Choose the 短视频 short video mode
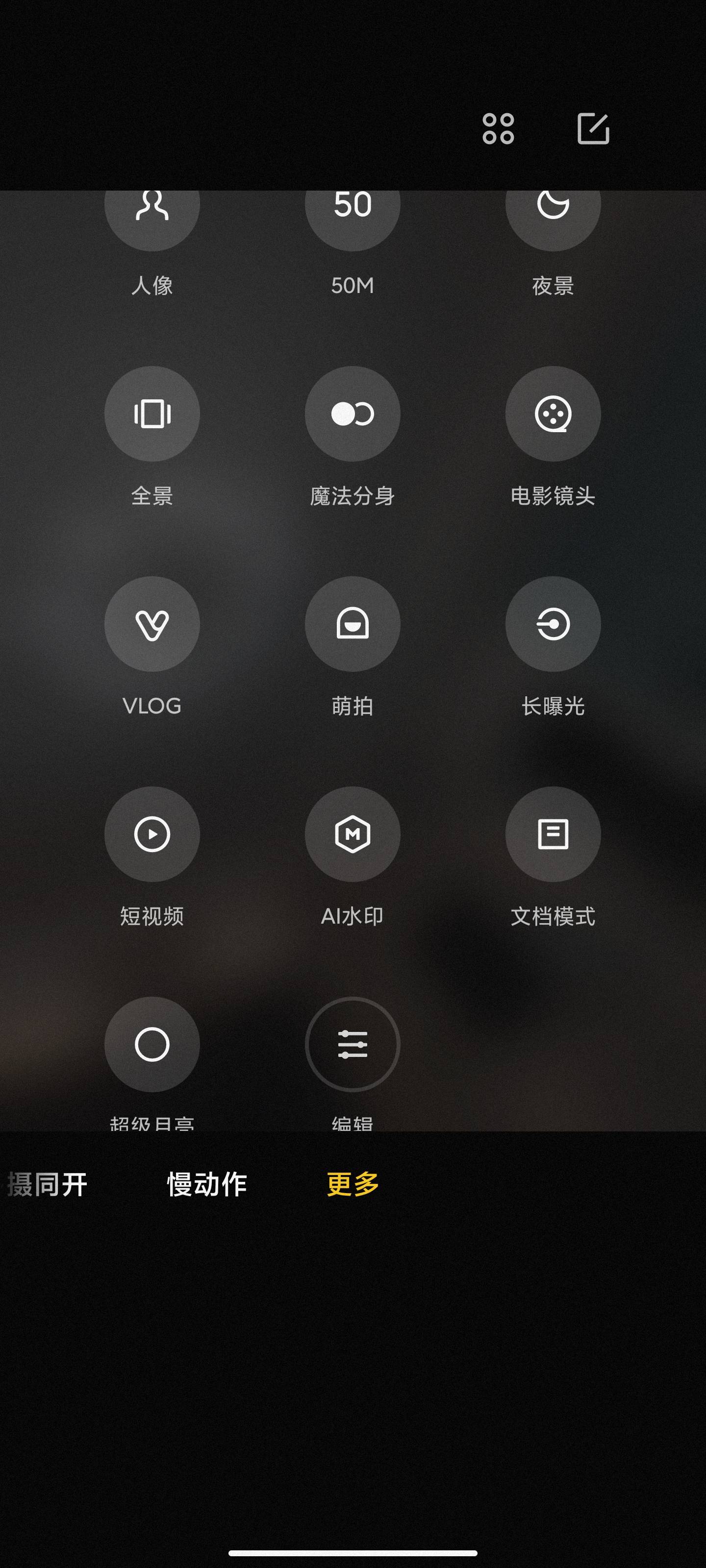Viewport: 706px width, 1568px height. (x=151, y=834)
